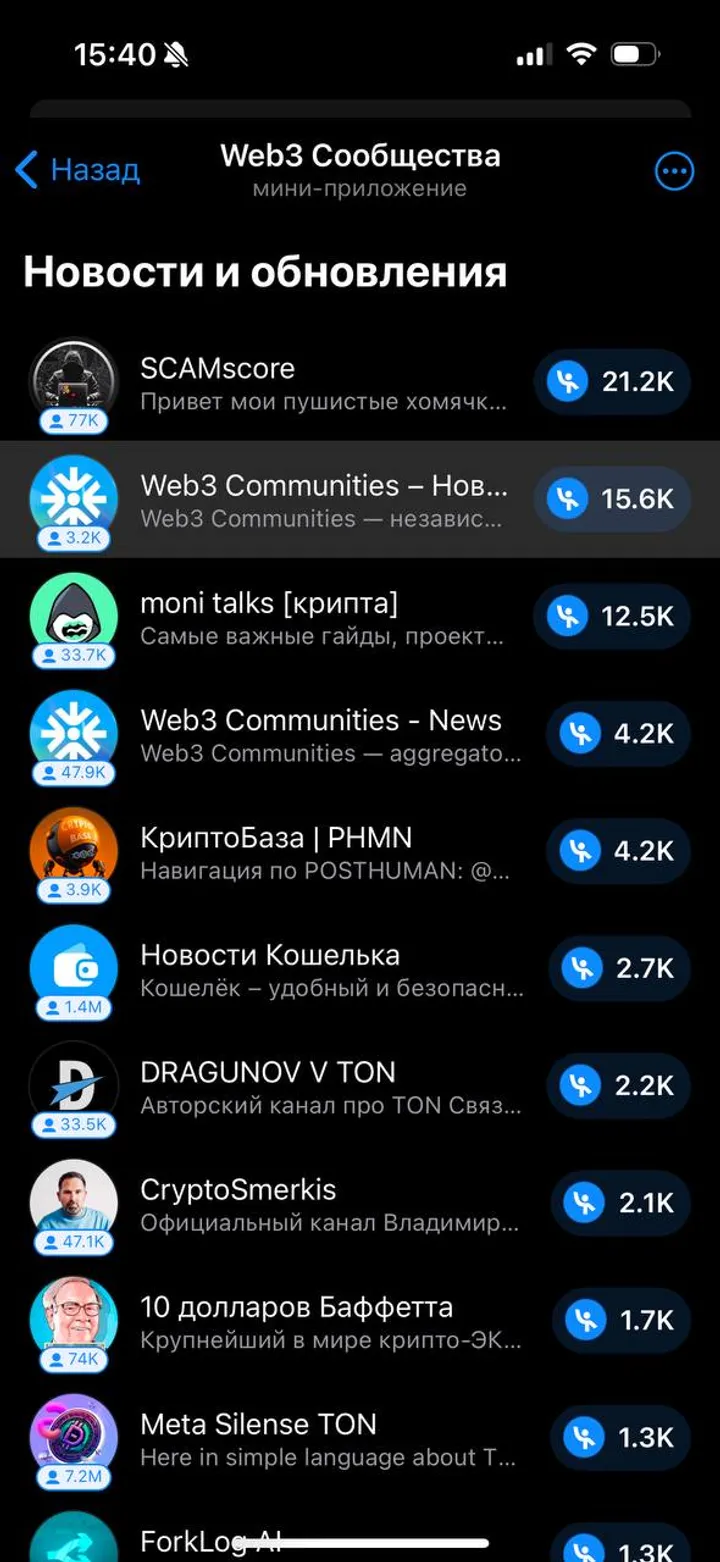Open the Web3 Communities - News row
This screenshot has height=1562, width=720.
pos(320,734)
